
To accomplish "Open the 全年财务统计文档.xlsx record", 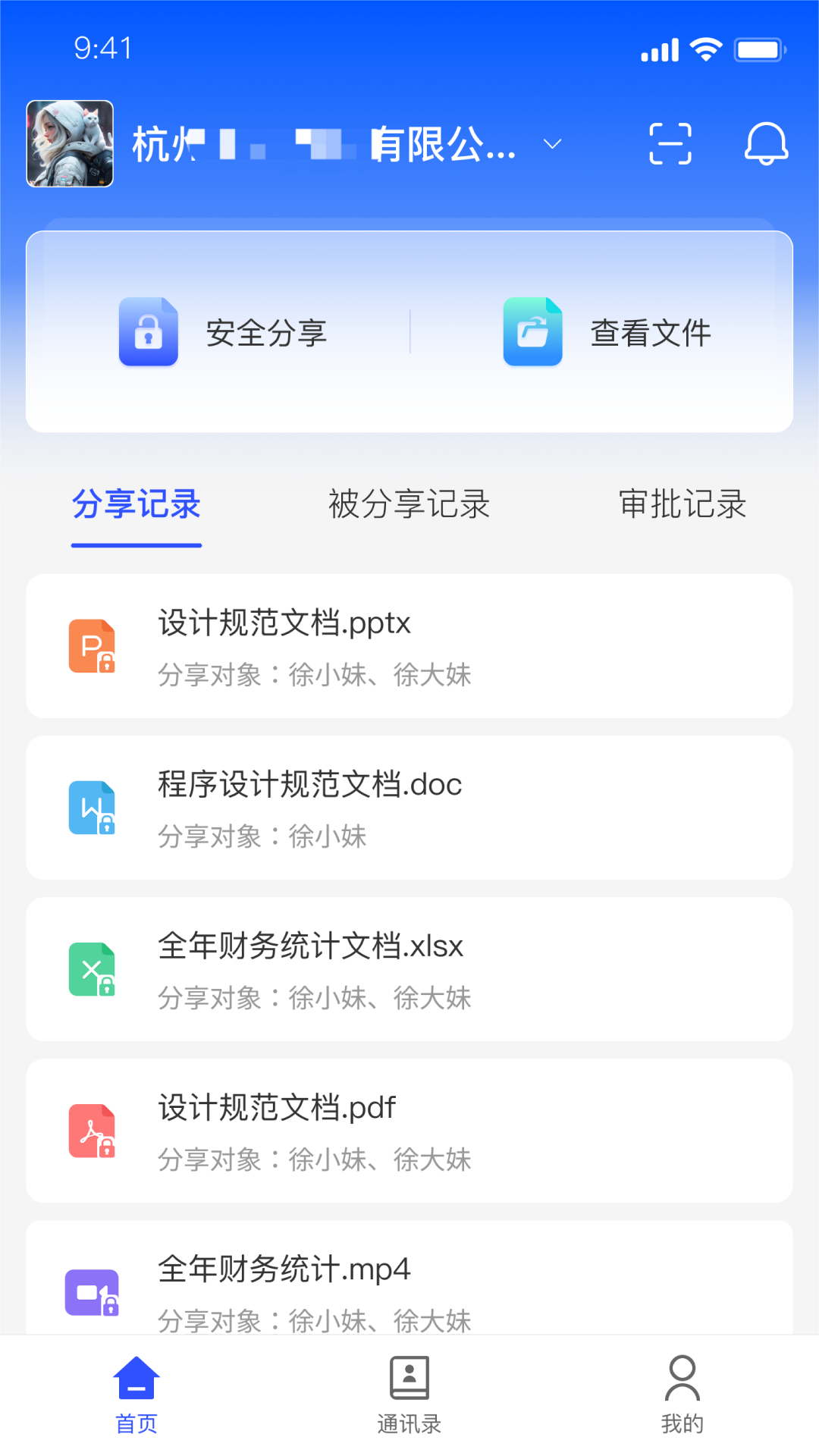I will 409,969.
